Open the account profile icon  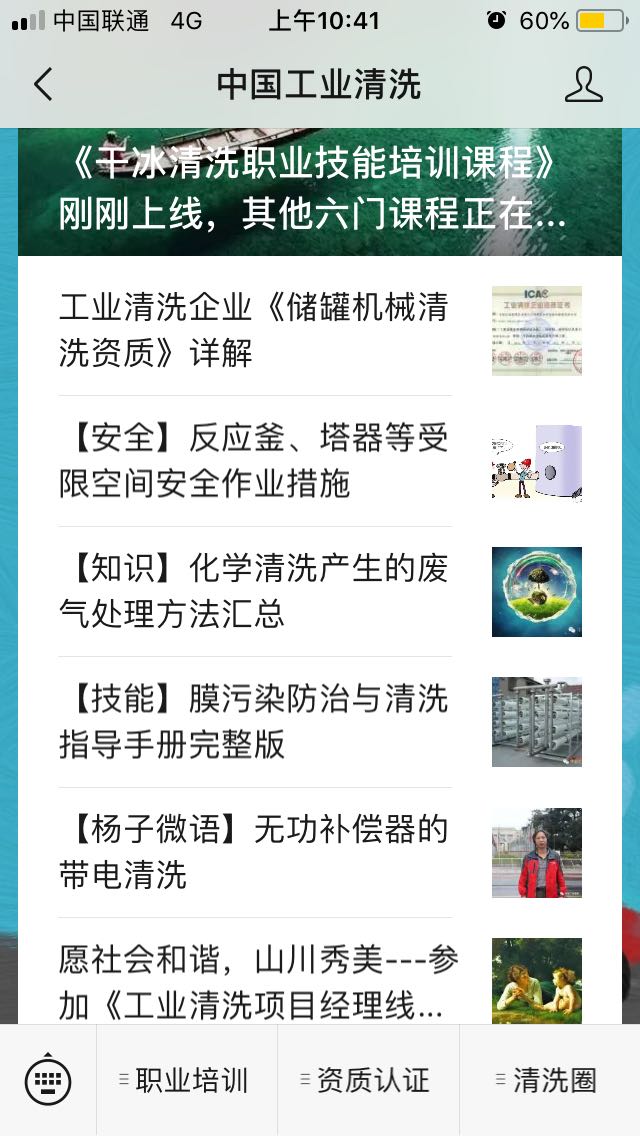click(584, 85)
